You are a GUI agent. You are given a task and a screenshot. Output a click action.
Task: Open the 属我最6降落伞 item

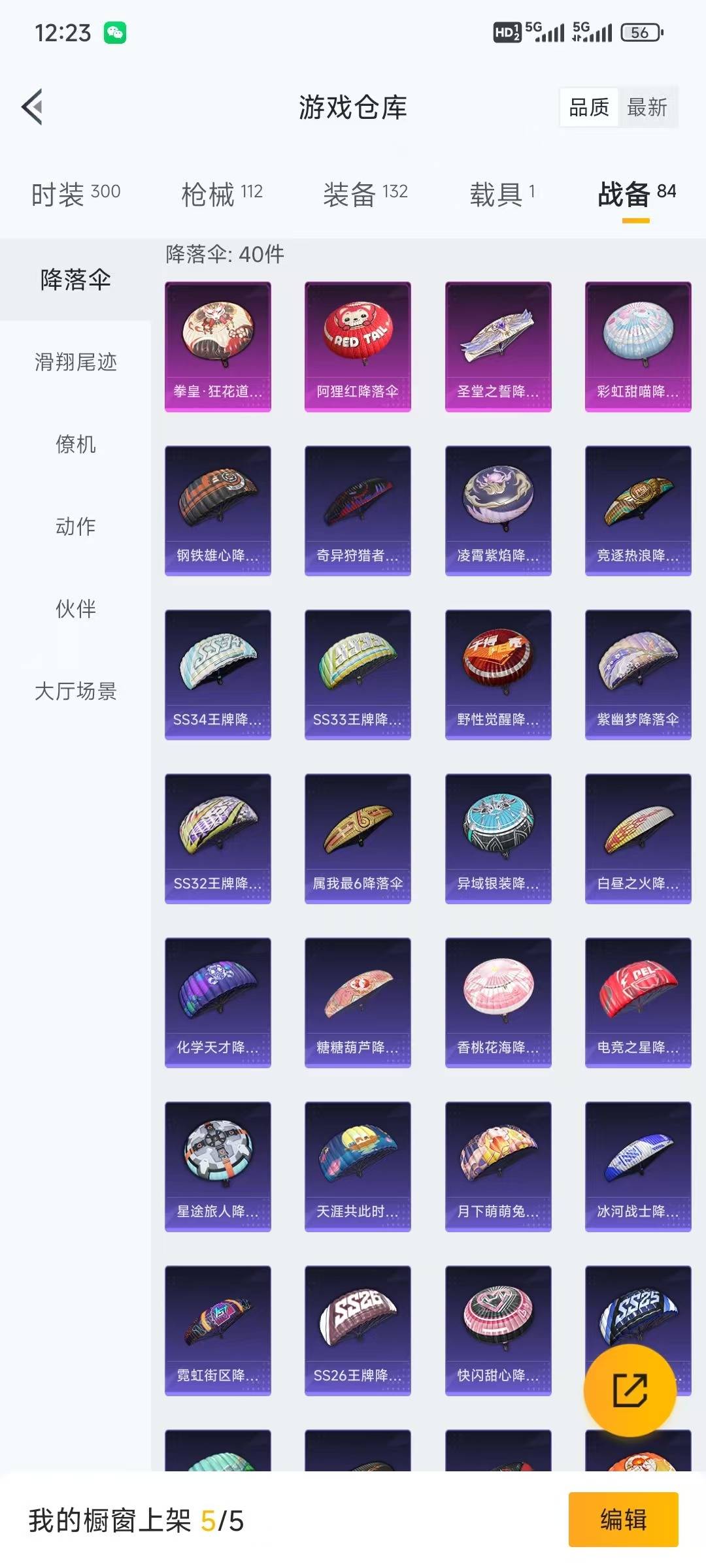358,838
